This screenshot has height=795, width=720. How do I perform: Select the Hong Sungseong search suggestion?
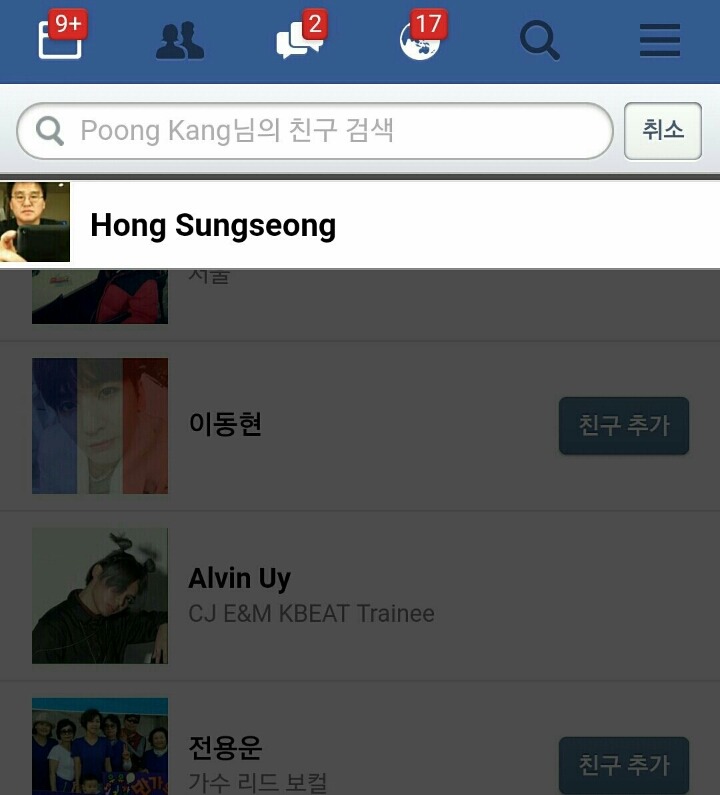tap(360, 225)
